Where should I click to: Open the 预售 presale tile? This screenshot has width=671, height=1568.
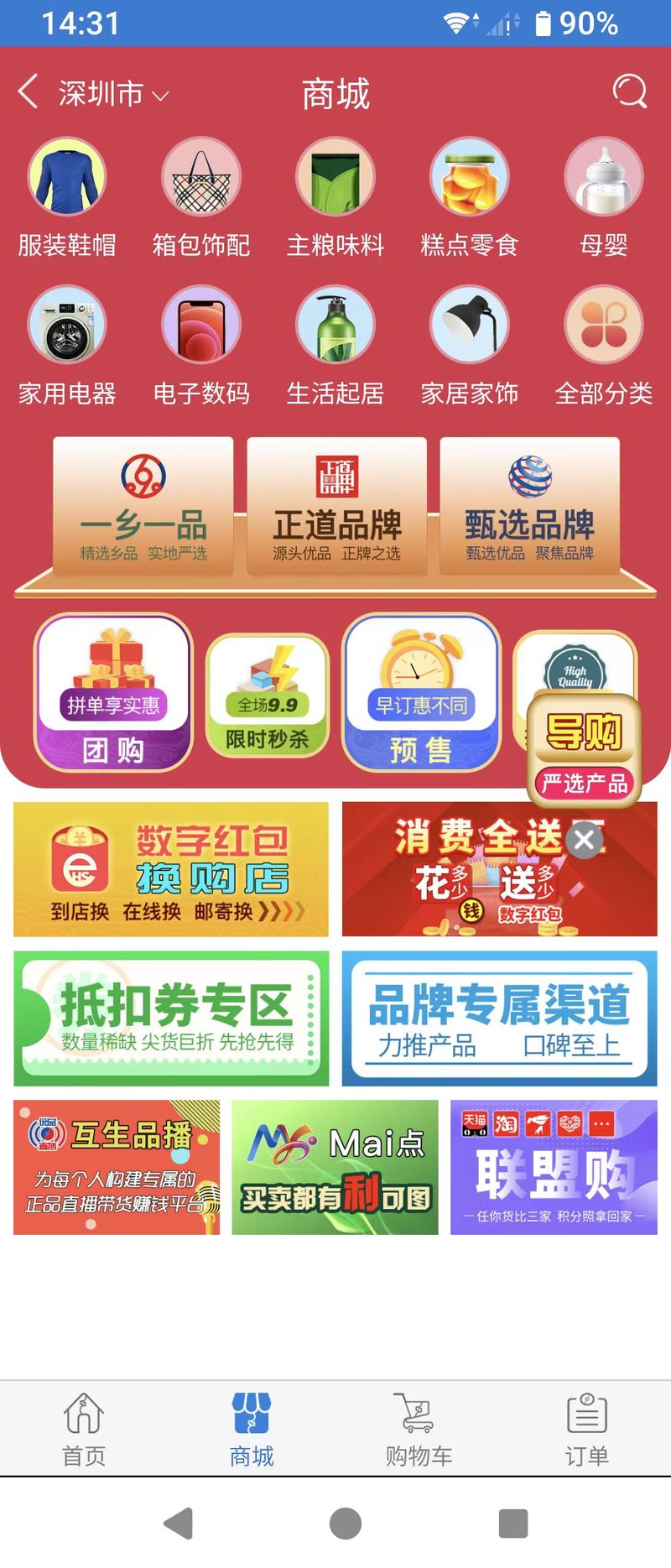coord(421,692)
